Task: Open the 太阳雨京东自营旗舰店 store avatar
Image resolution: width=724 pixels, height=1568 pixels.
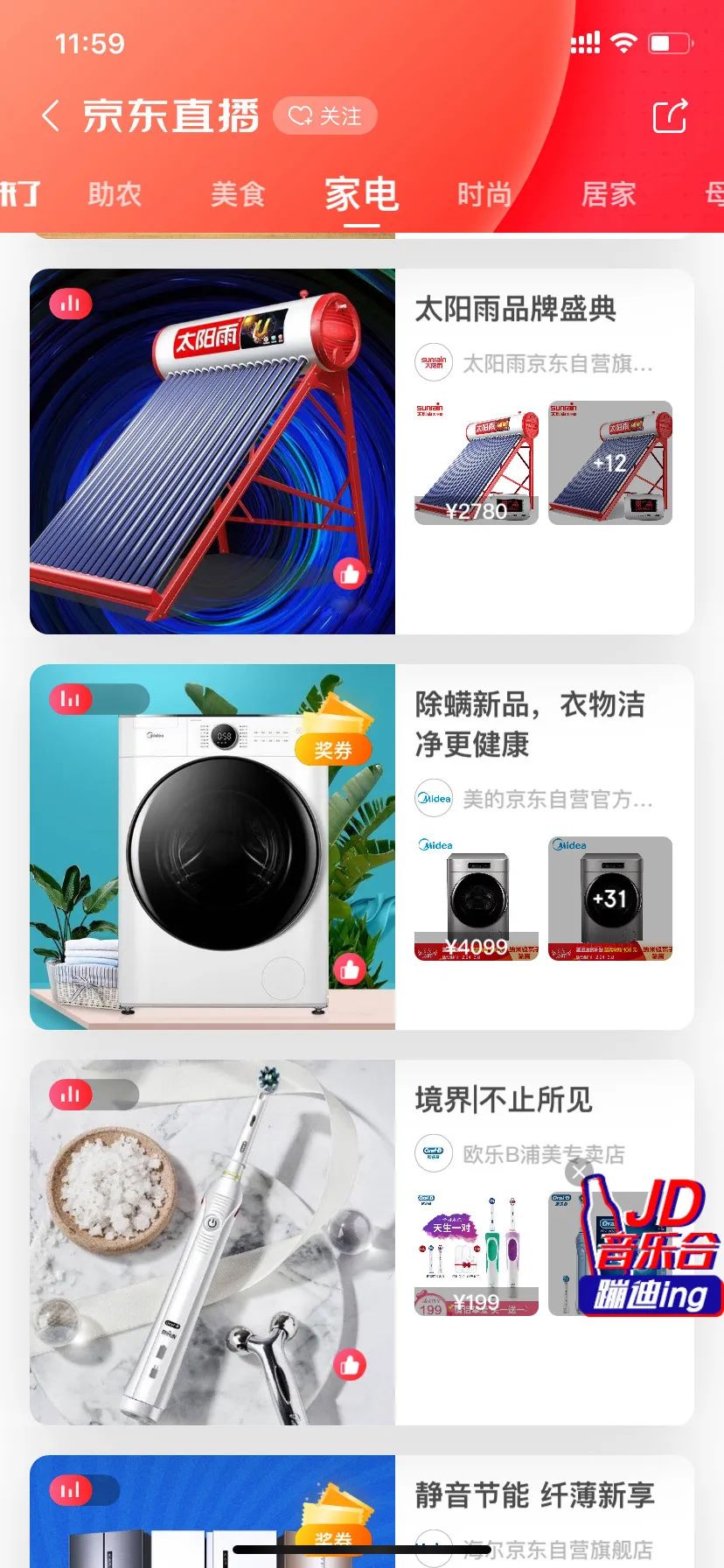Action: (434, 362)
